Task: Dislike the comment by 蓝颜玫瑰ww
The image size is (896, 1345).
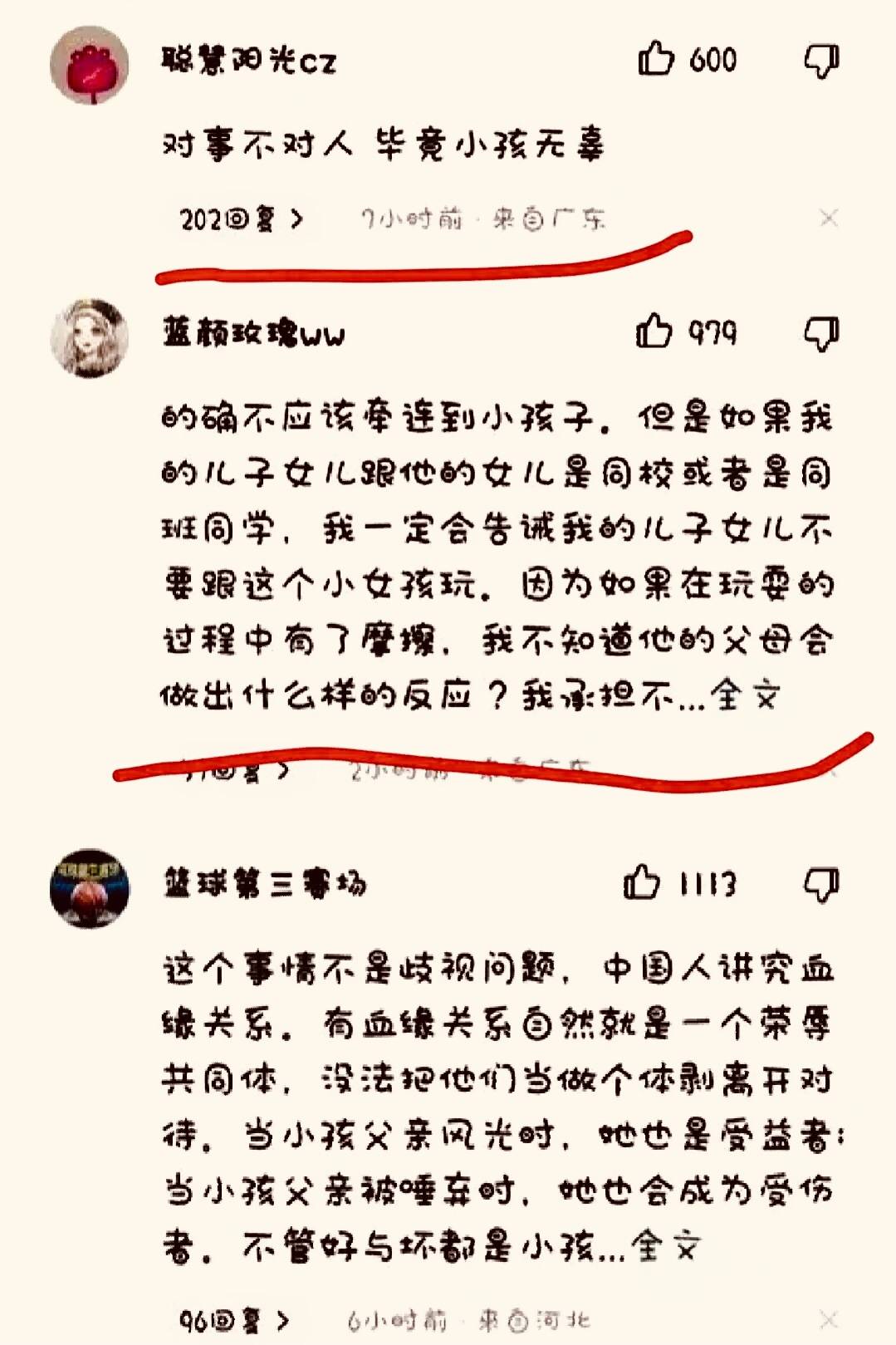Action: (x=821, y=334)
